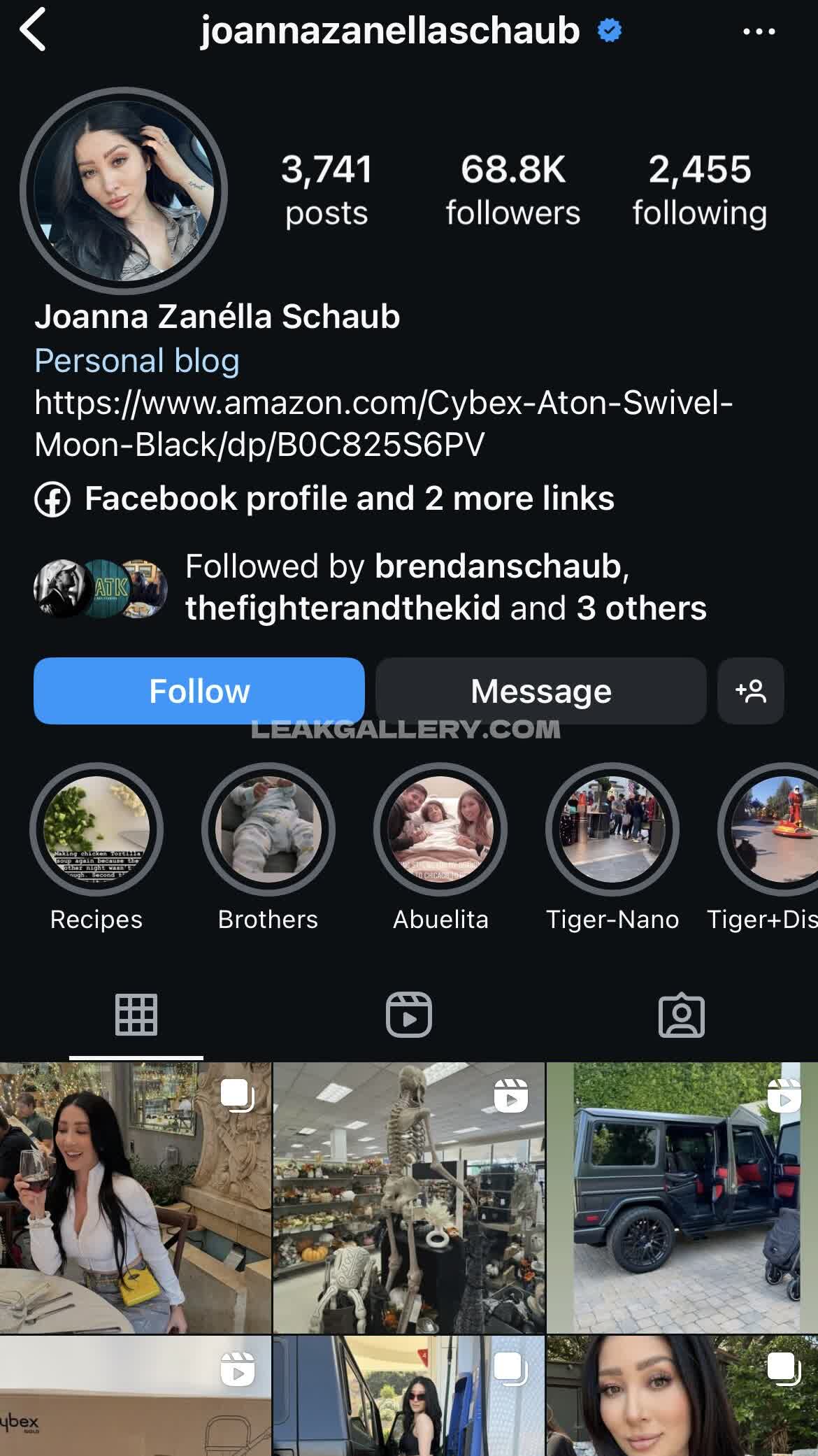Image resolution: width=818 pixels, height=1456 pixels.
Task: View the following list
Action: click(x=699, y=190)
